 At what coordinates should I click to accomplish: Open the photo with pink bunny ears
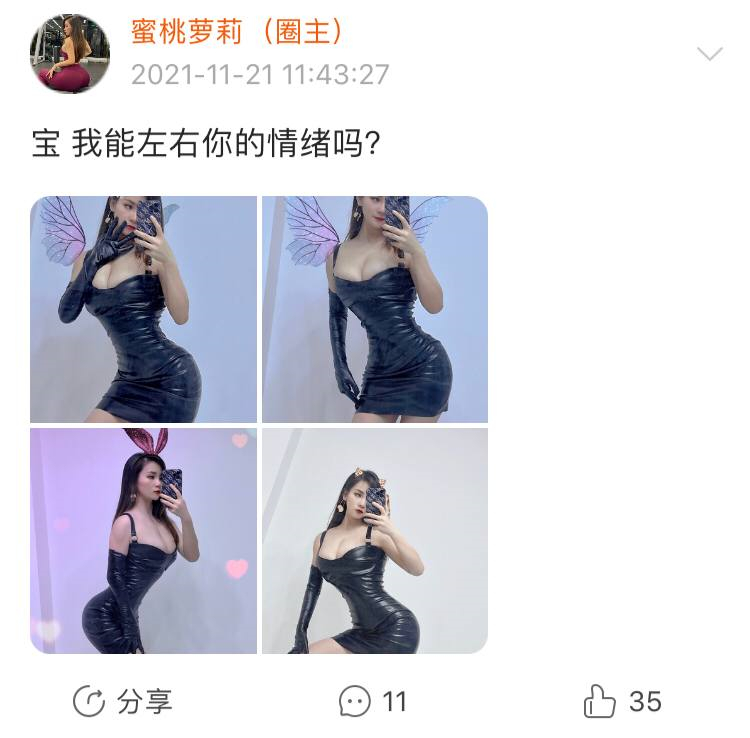pyautogui.click(x=144, y=541)
